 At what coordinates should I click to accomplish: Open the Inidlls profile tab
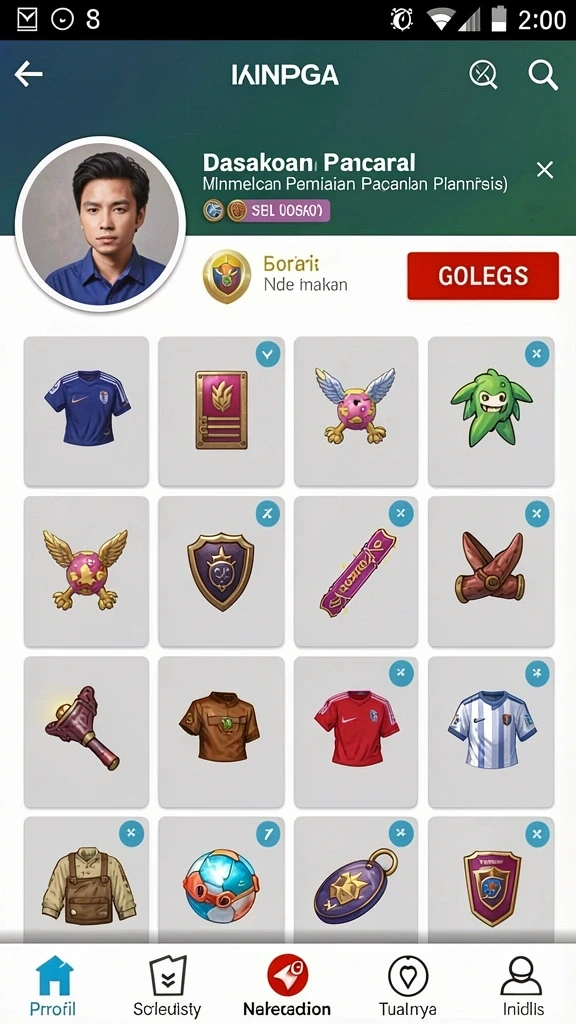point(520,986)
